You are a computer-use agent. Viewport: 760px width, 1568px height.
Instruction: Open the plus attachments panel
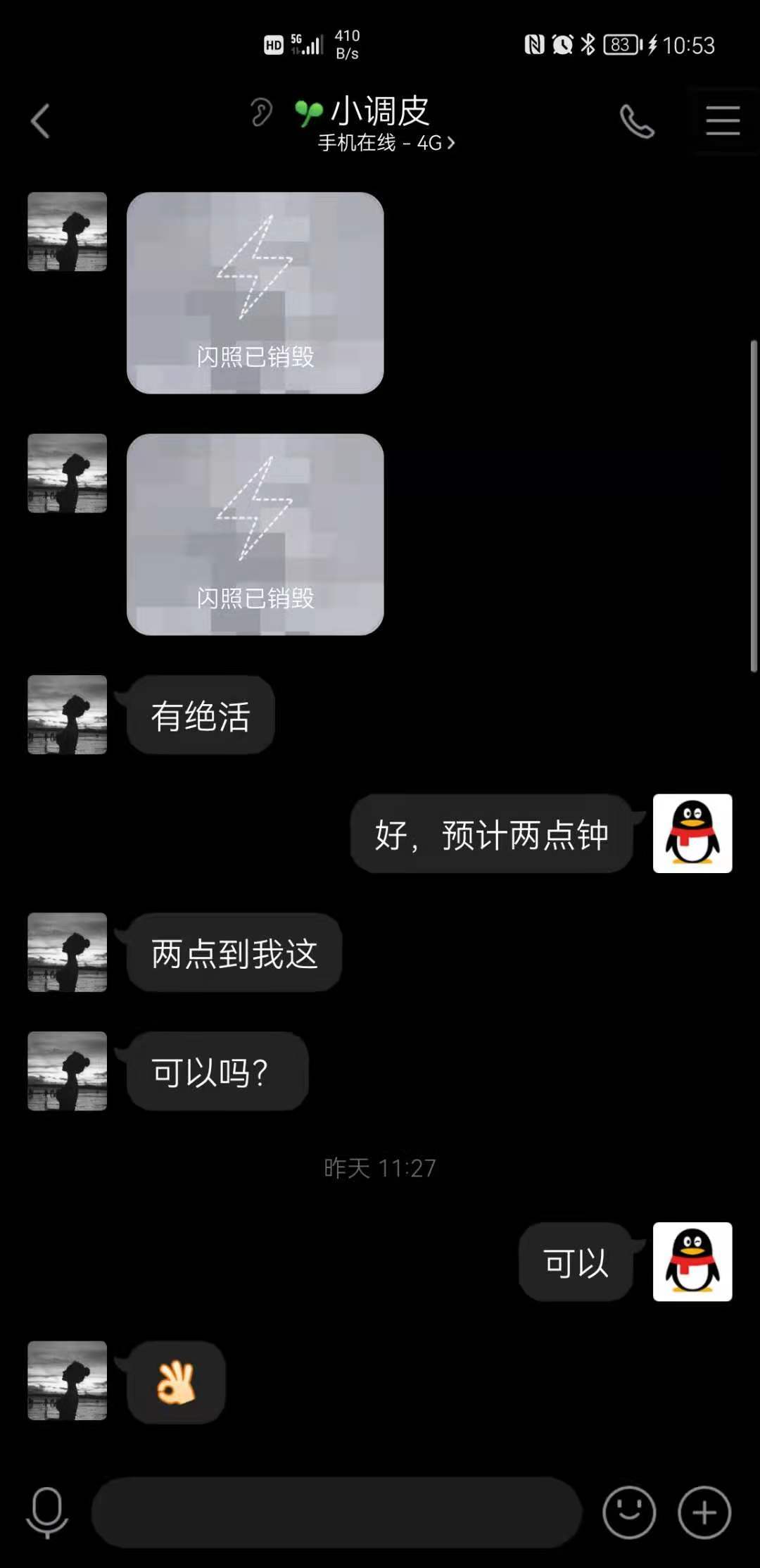[x=704, y=1512]
